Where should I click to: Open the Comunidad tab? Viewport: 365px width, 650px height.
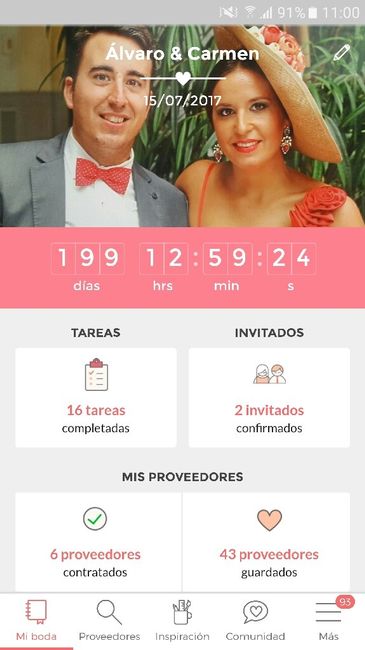click(256, 621)
